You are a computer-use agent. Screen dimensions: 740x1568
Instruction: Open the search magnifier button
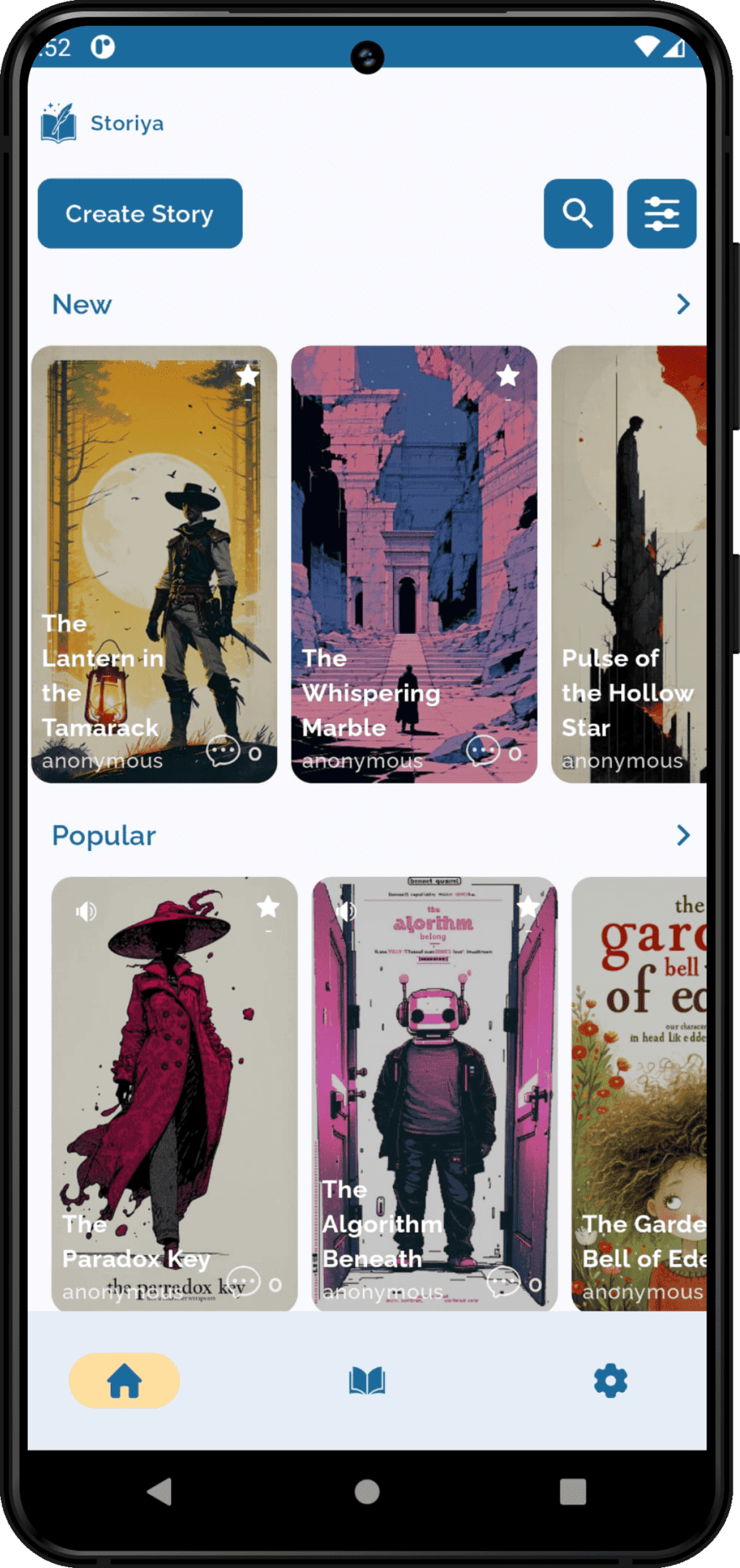[x=578, y=214]
